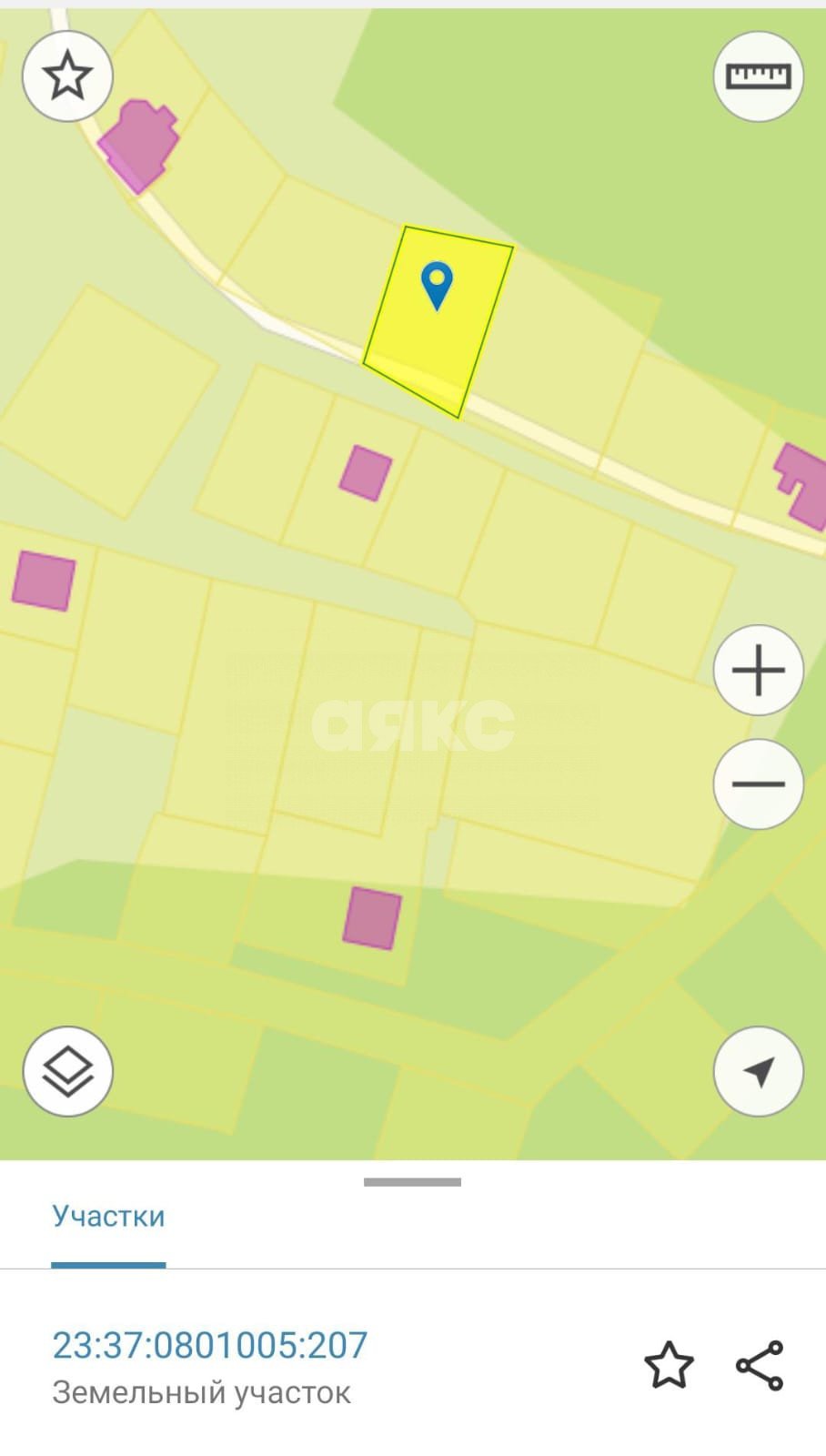Switch to the Участки tab
Viewport: 826px width, 1456px height.
click(x=108, y=1217)
